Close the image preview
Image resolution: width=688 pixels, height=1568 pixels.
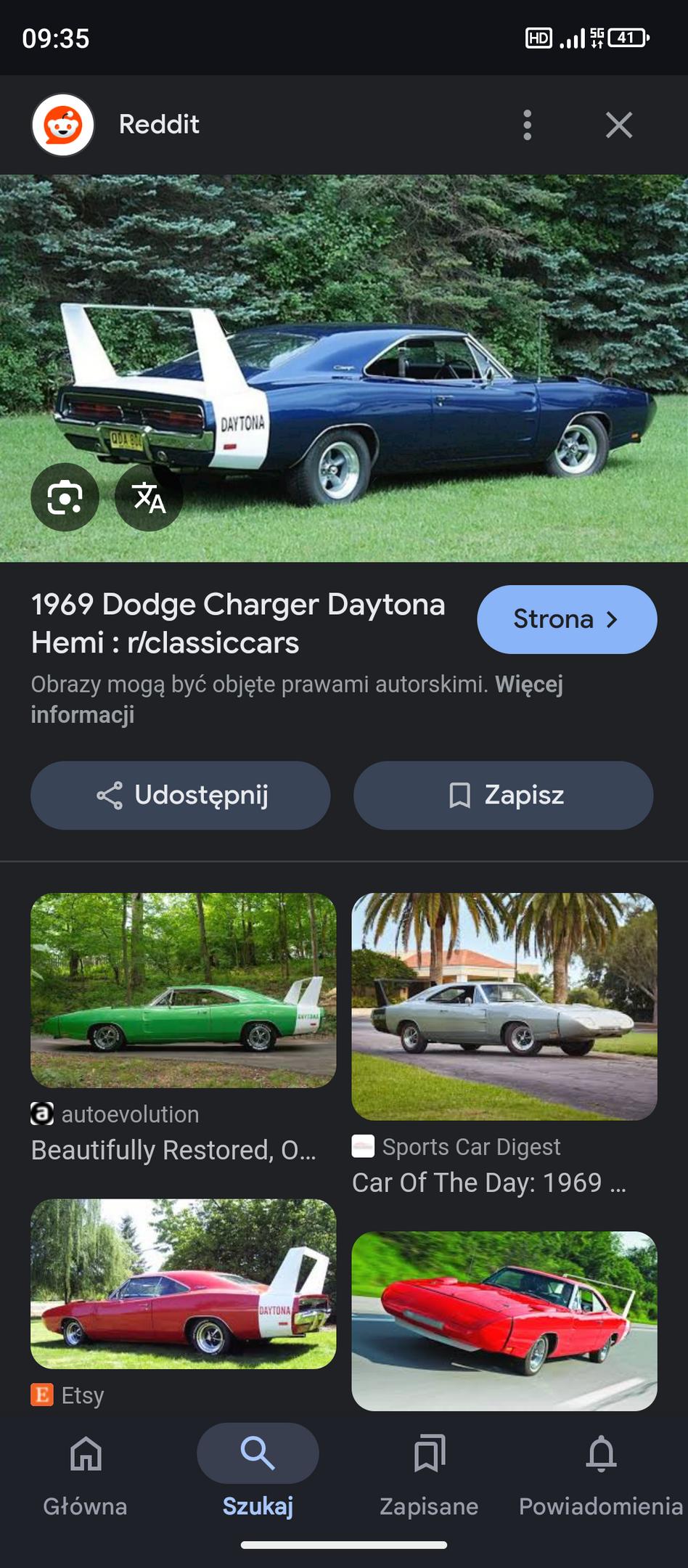(x=618, y=125)
